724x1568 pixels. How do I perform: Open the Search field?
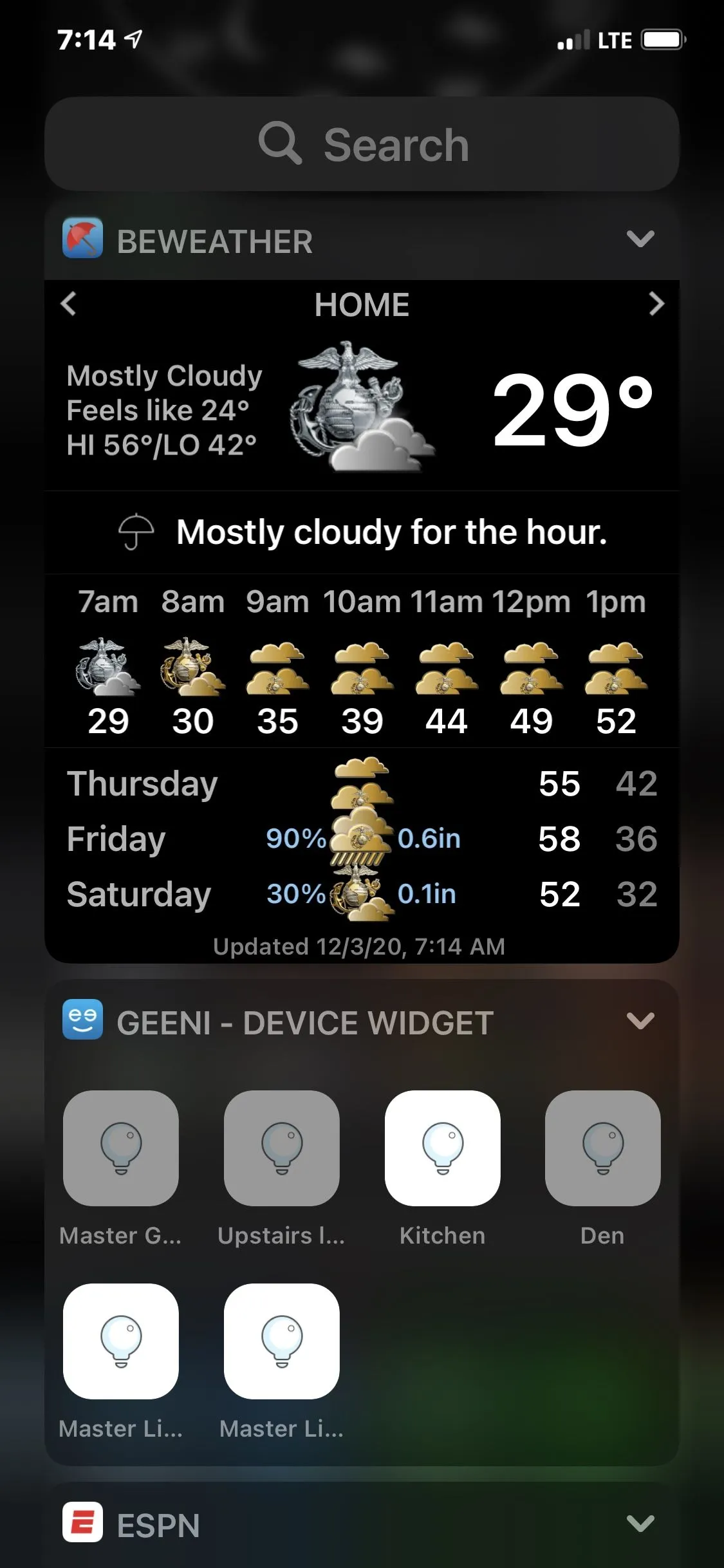click(362, 144)
